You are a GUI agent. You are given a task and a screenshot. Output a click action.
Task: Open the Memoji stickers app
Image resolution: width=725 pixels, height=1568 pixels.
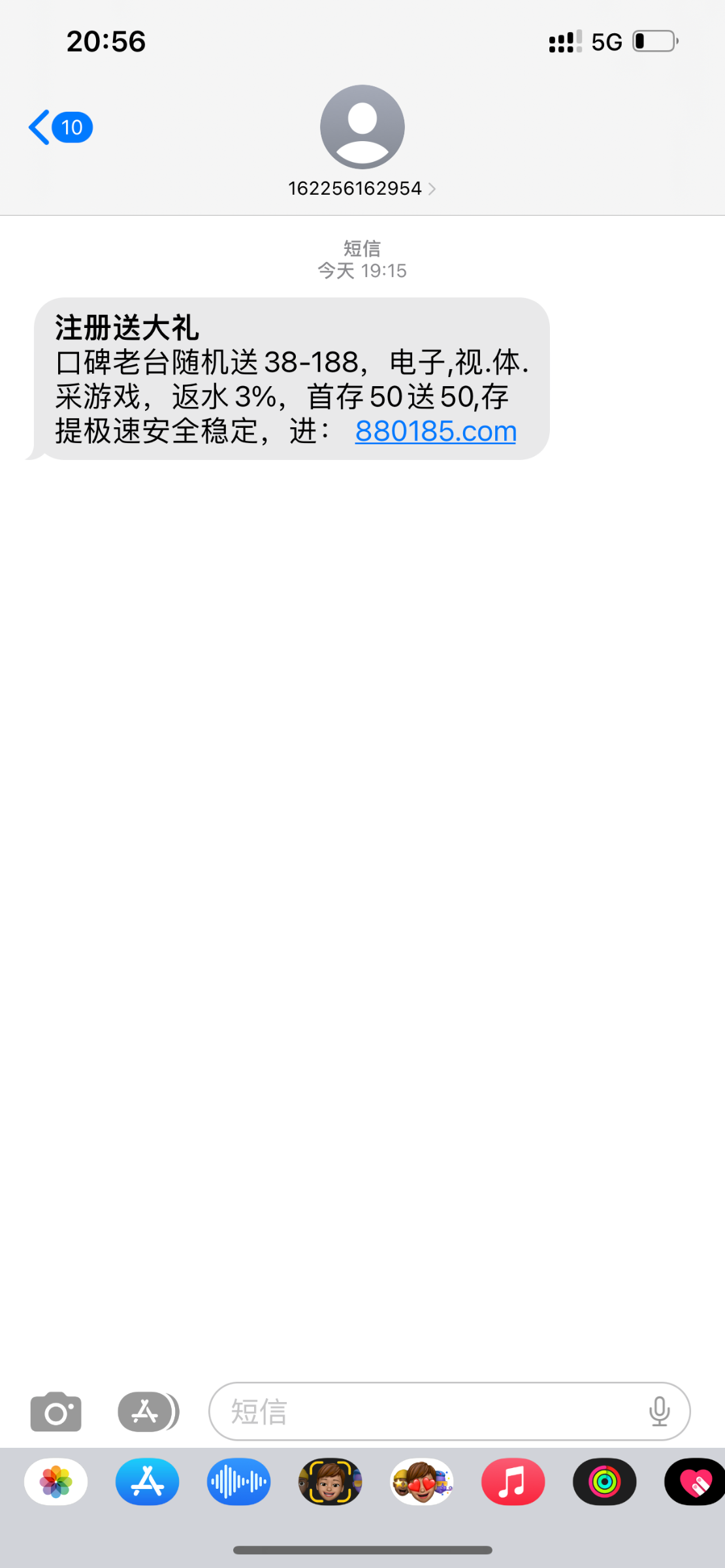point(422,1482)
